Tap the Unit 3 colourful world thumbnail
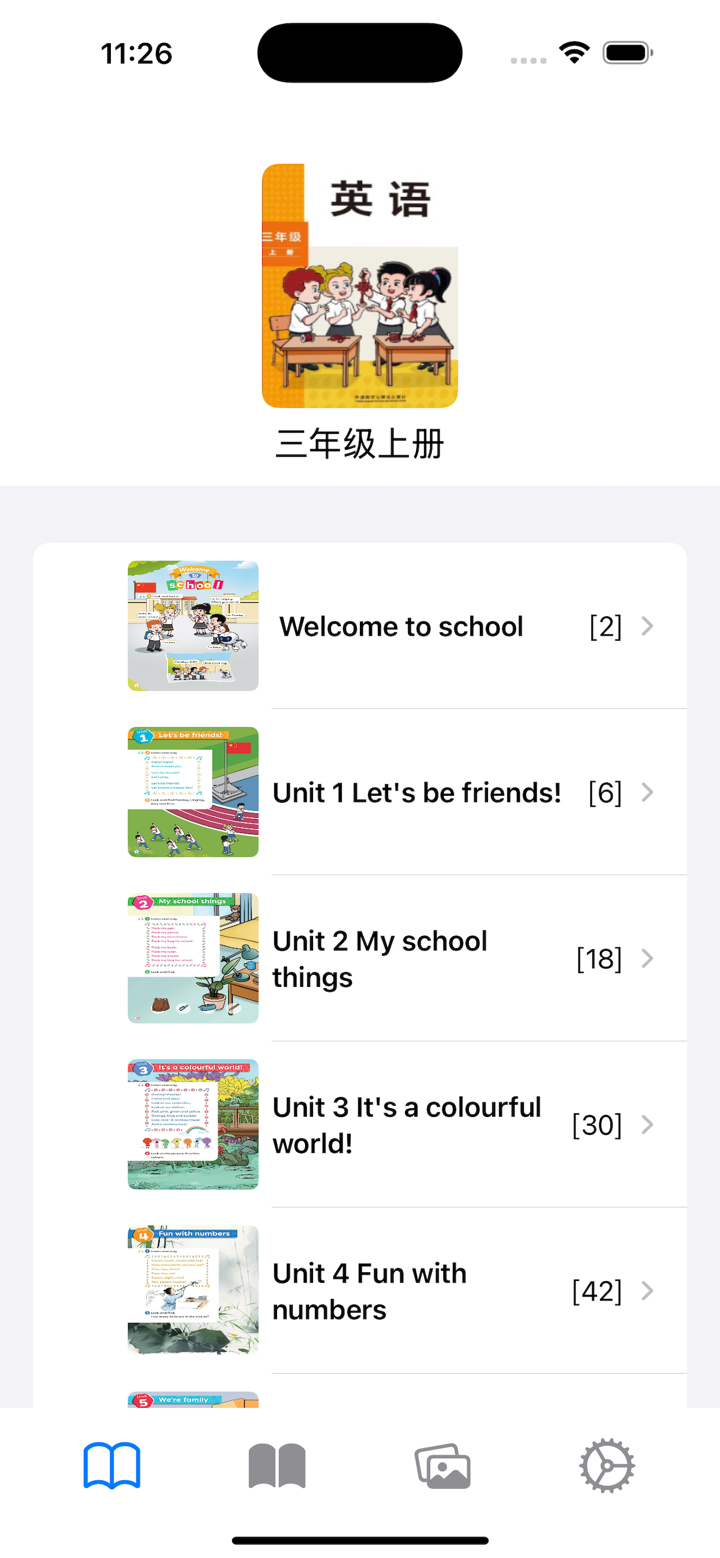 193,1124
